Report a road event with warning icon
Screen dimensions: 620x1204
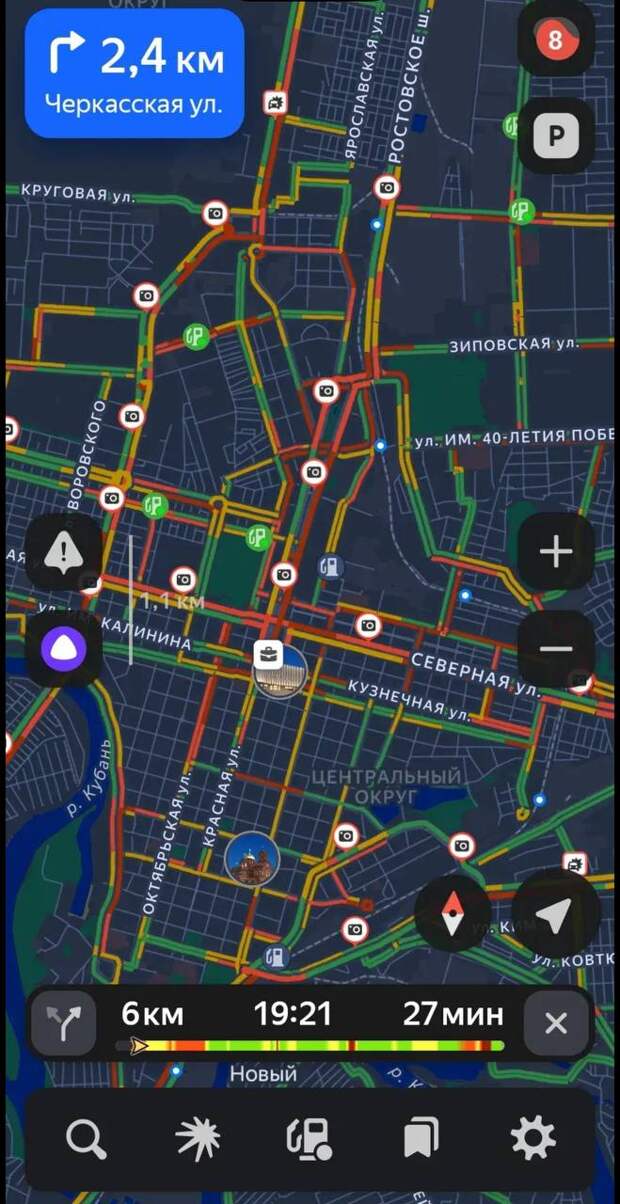63,552
